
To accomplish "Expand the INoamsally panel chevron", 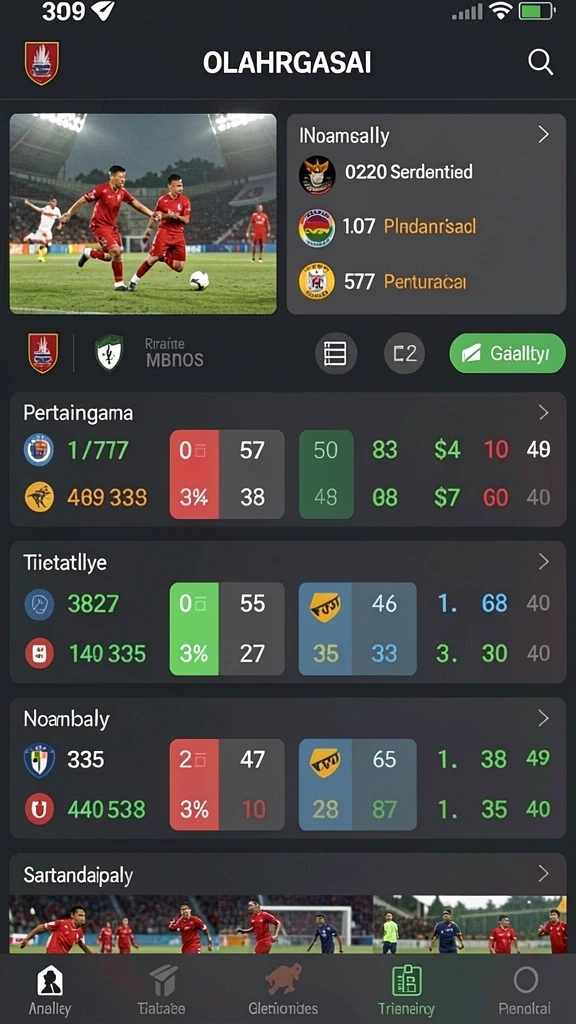I will [x=543, y=135].
